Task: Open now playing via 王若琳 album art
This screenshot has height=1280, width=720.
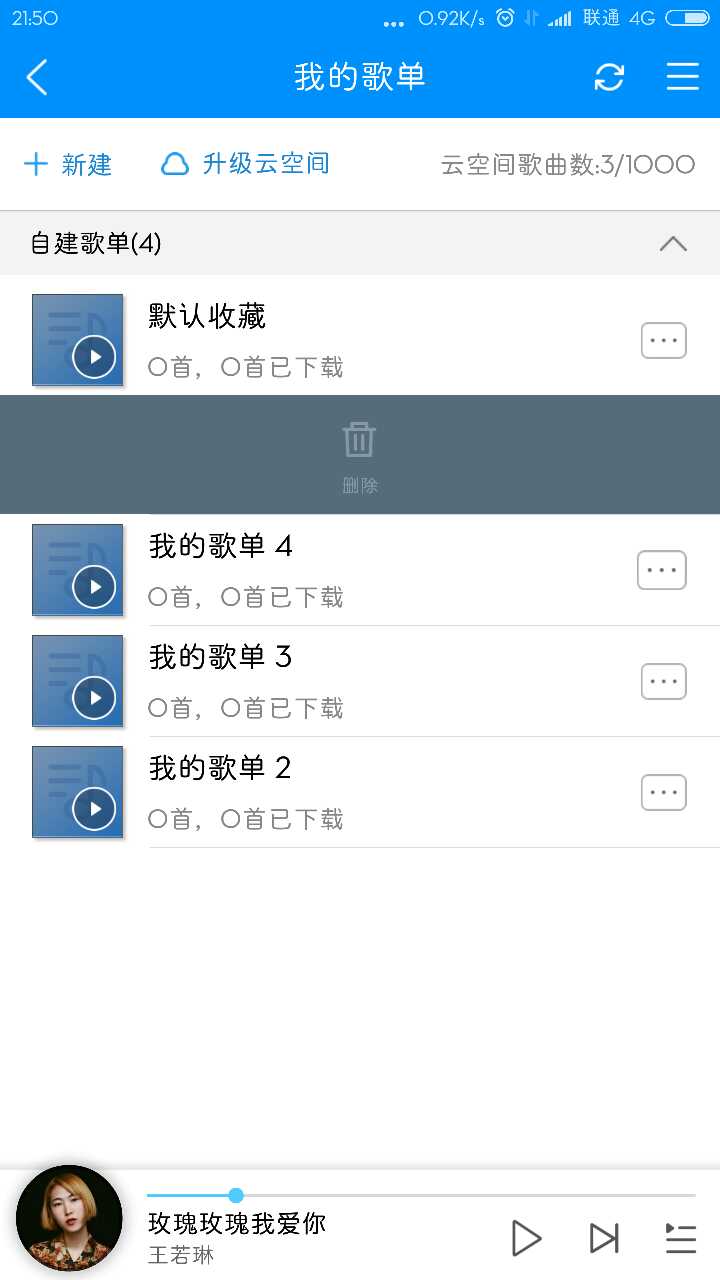Action: pos(69,1218)
